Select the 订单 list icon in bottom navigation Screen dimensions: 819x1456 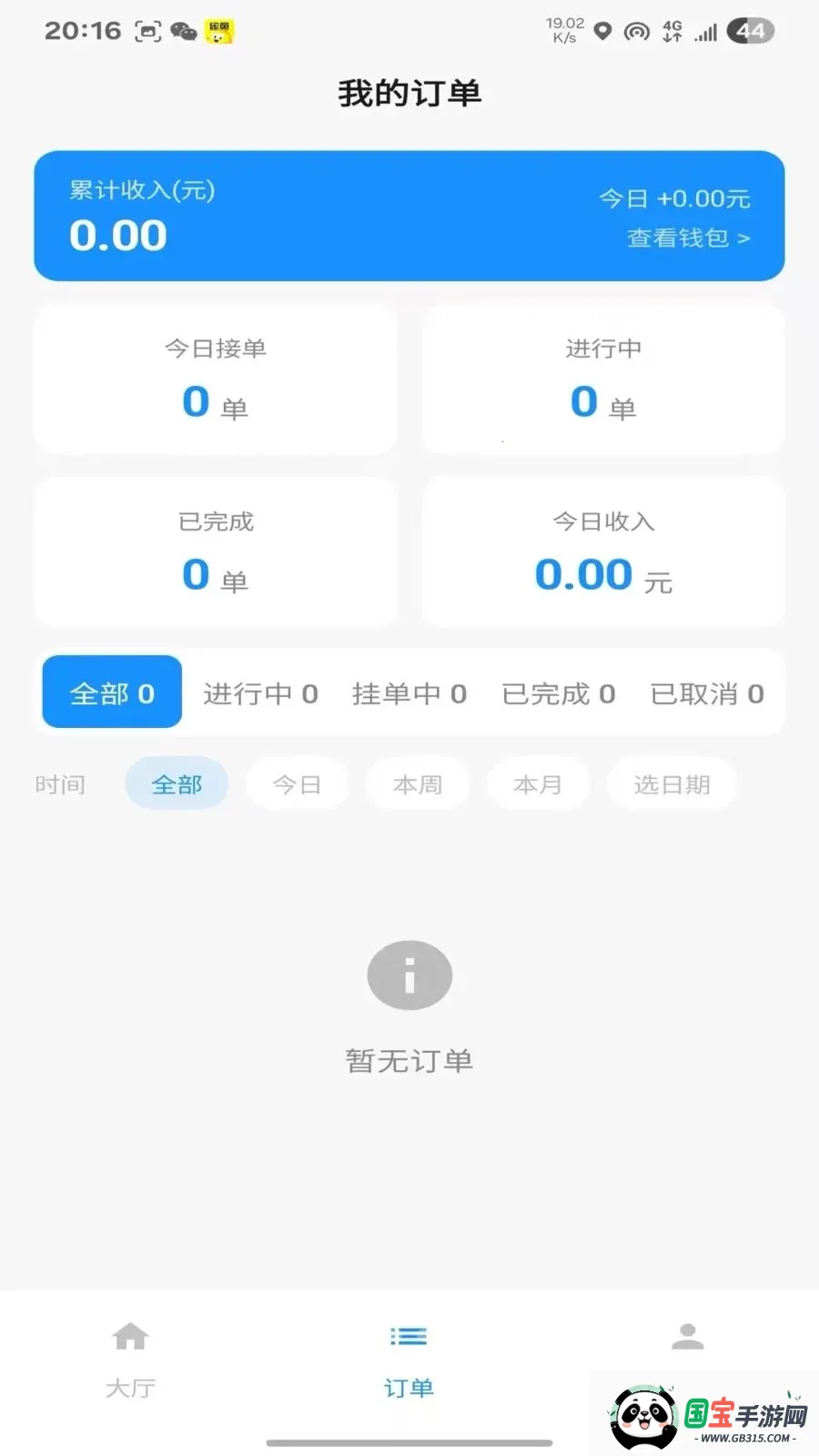408,1336
